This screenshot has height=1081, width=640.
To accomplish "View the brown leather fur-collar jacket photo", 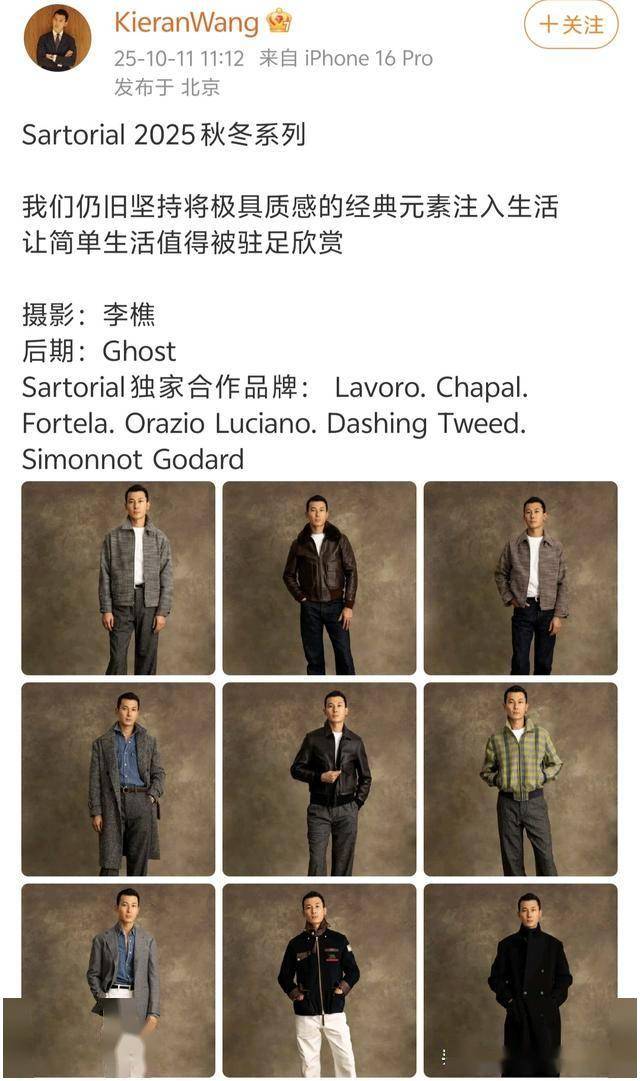I will (x=319, y=578).
